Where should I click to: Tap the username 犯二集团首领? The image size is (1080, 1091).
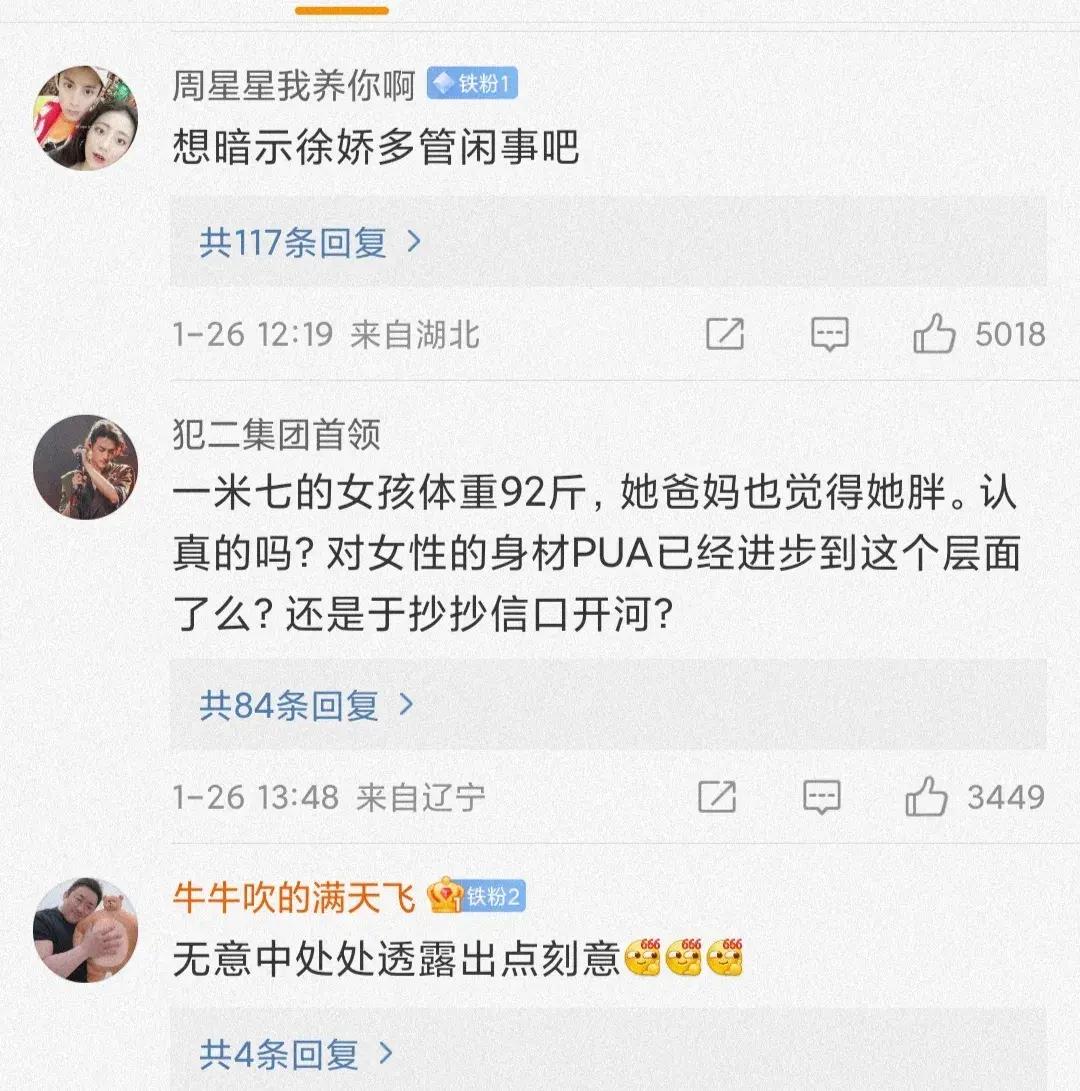pyautogui.click(x=276, y=435)
